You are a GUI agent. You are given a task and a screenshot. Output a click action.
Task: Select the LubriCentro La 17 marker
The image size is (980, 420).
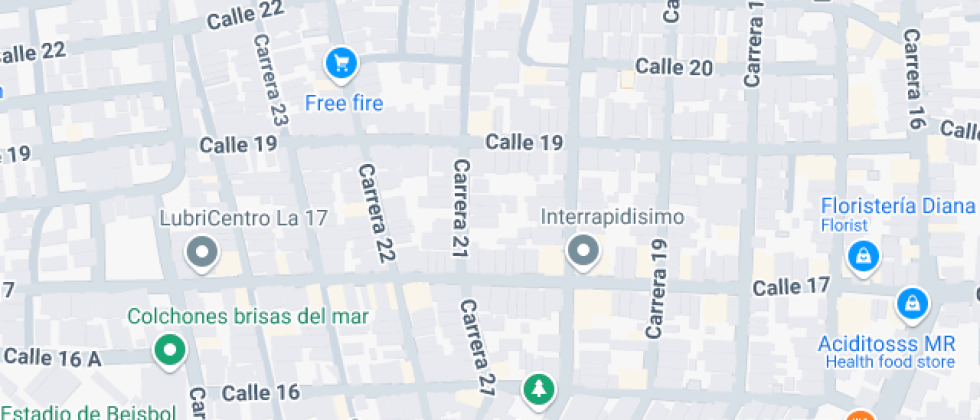click(202, 254)
